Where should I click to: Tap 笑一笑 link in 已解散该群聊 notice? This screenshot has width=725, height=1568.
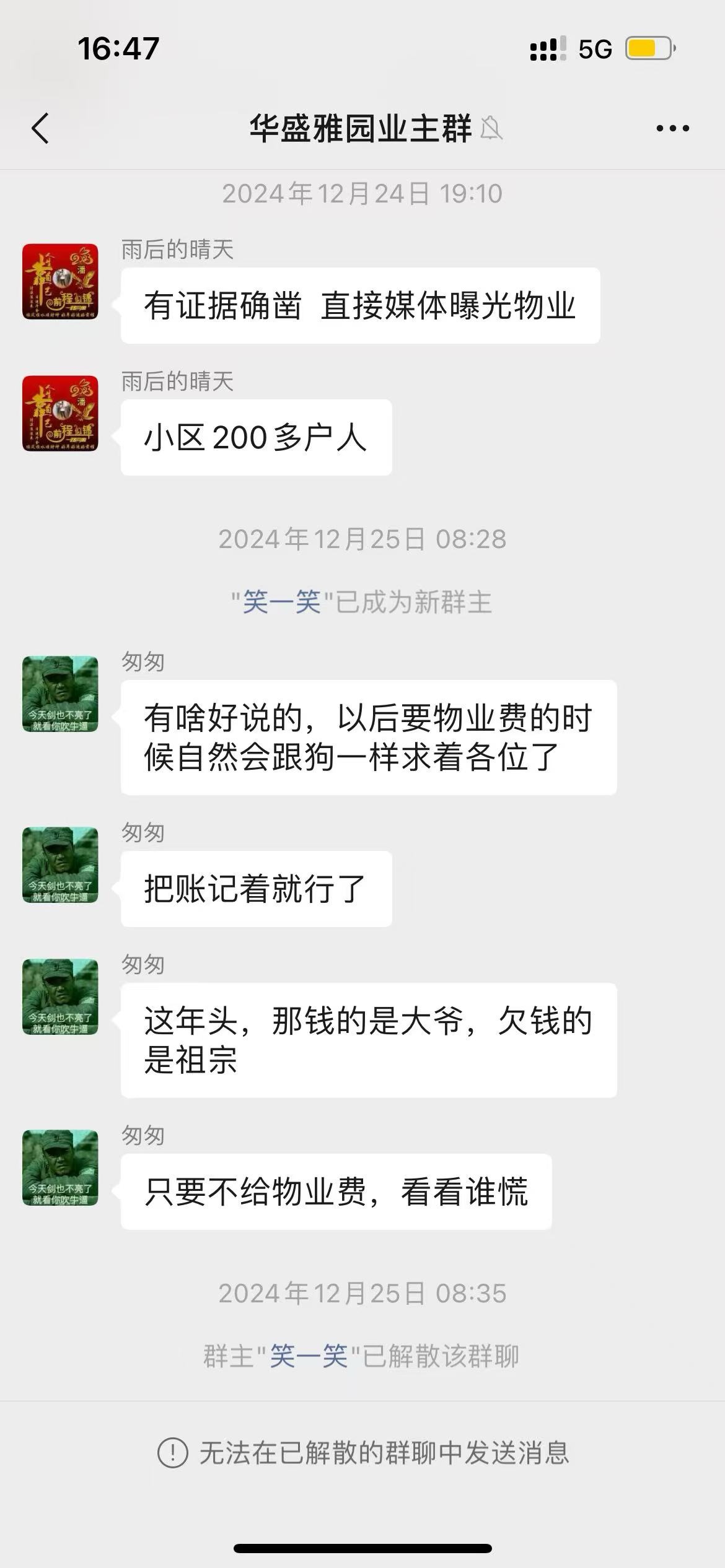pos(309,1356)
